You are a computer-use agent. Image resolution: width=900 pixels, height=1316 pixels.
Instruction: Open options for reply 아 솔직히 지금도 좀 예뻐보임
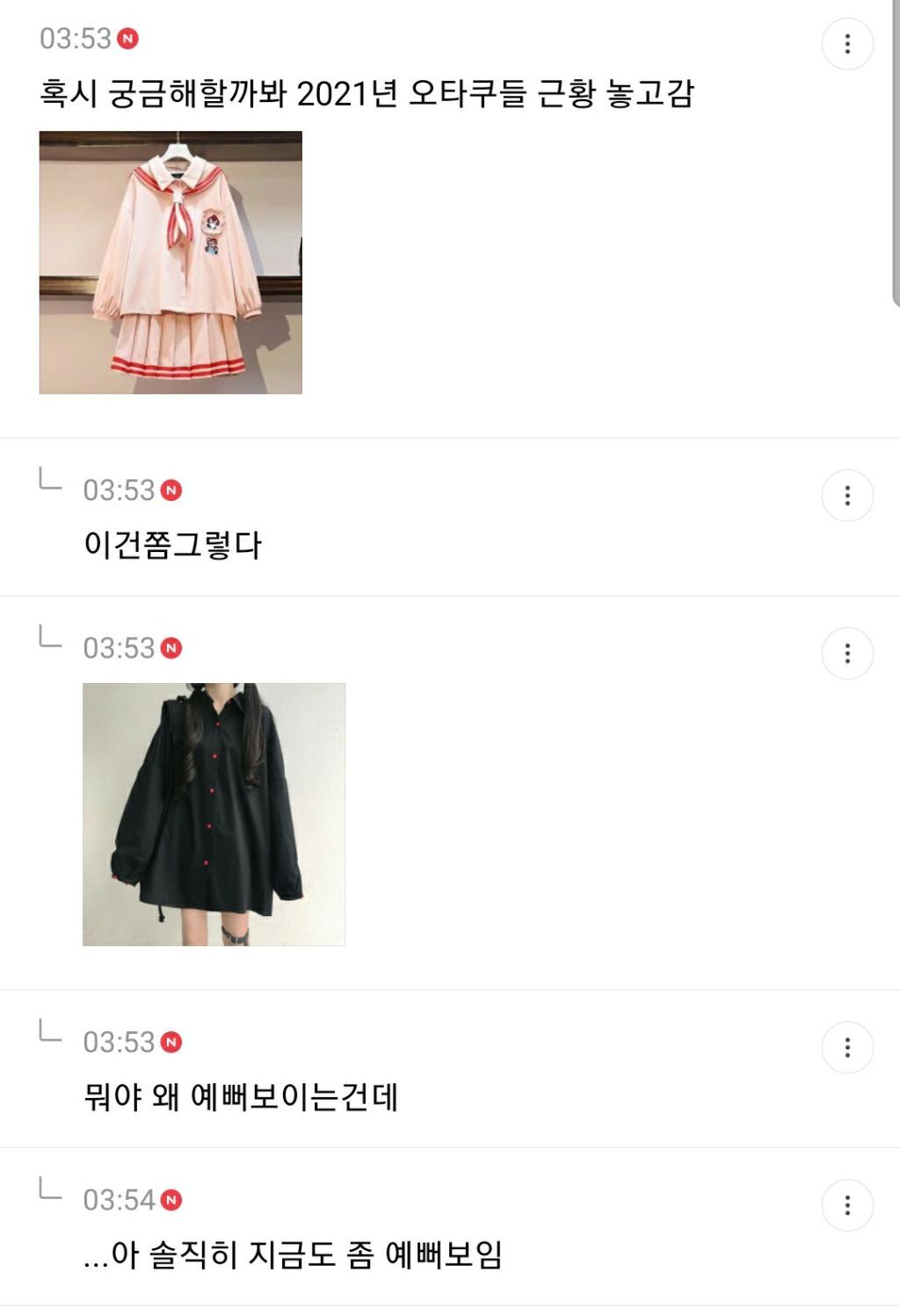(847, 1205)
